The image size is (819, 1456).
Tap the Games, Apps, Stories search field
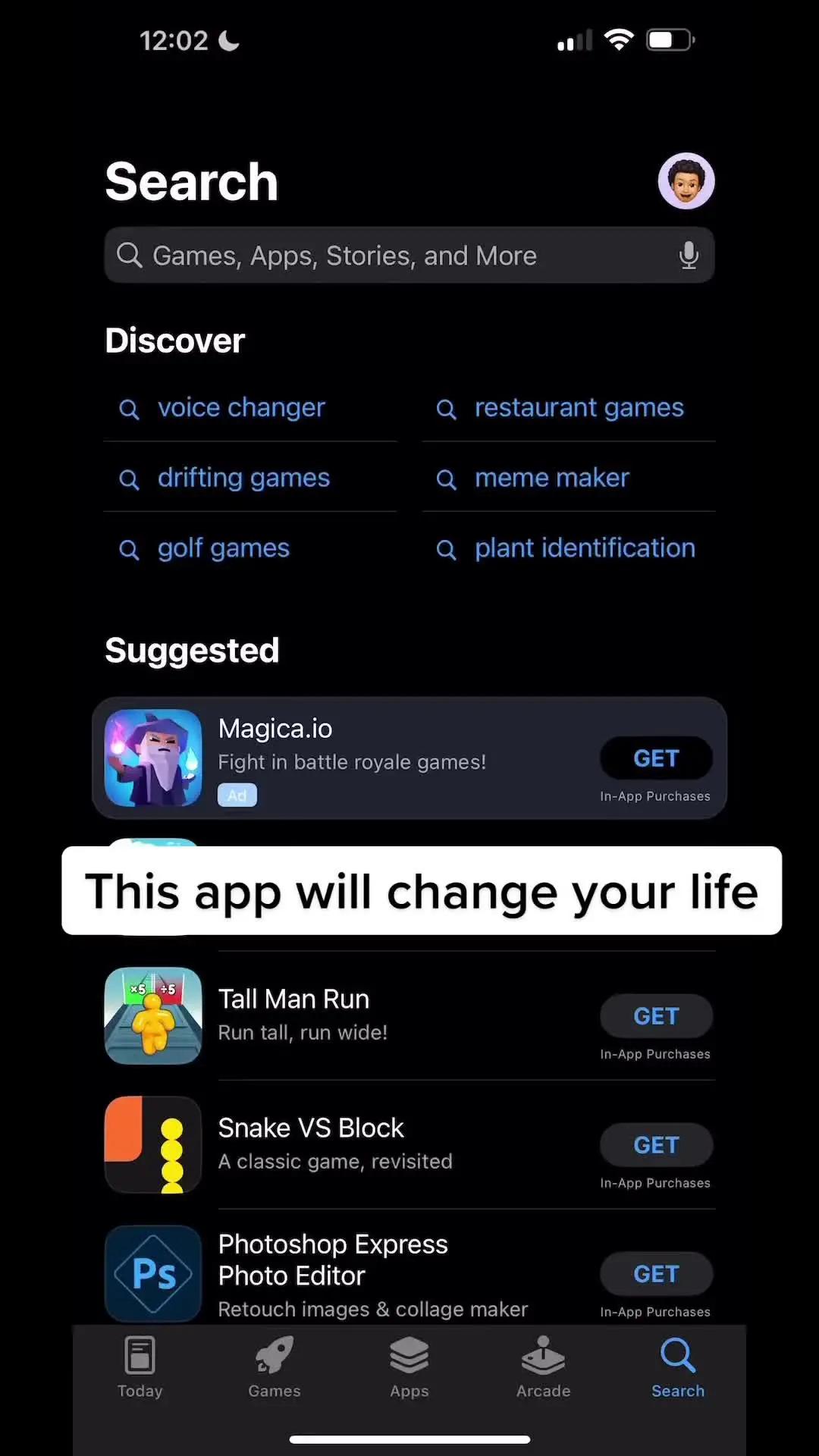coord(394,256)
